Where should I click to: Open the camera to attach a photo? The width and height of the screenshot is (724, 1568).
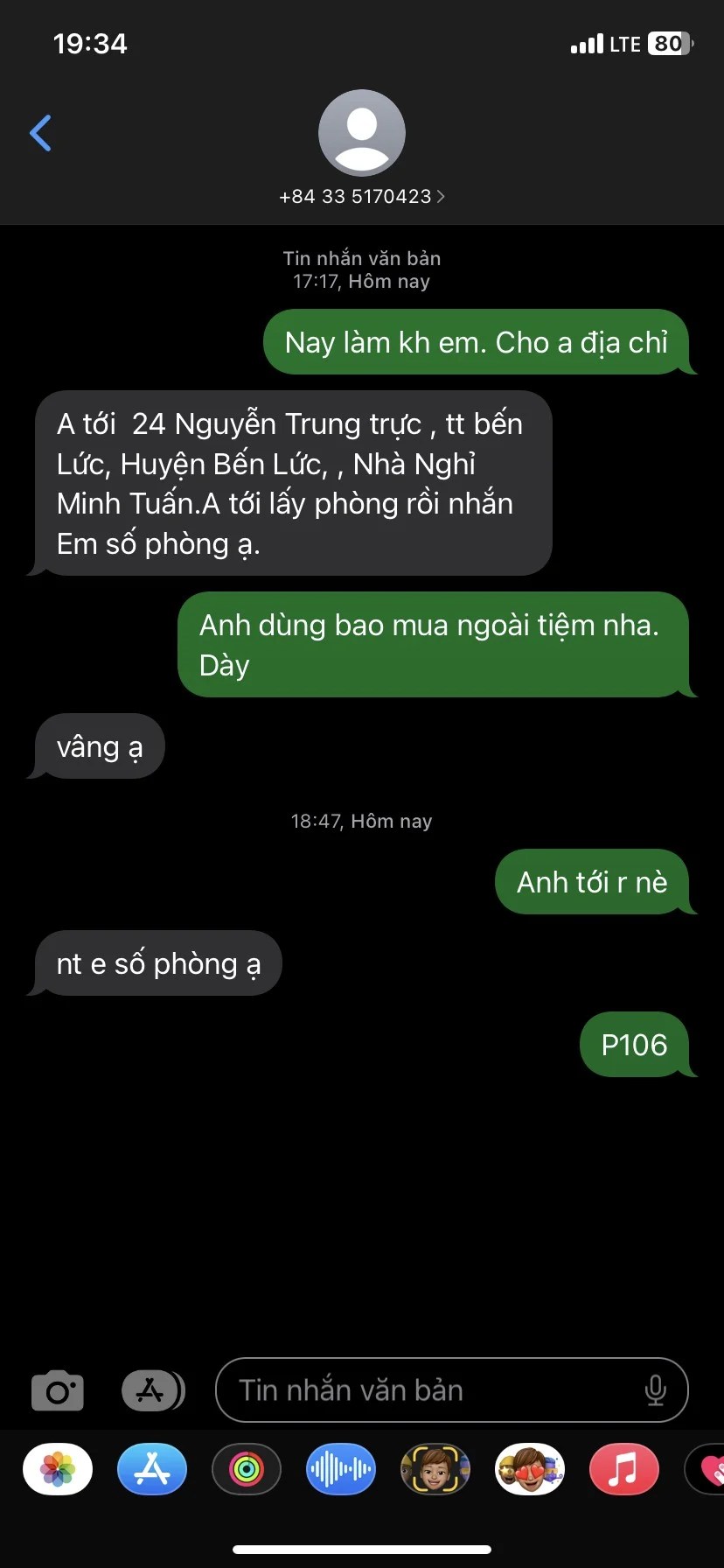coord(58,1390)
